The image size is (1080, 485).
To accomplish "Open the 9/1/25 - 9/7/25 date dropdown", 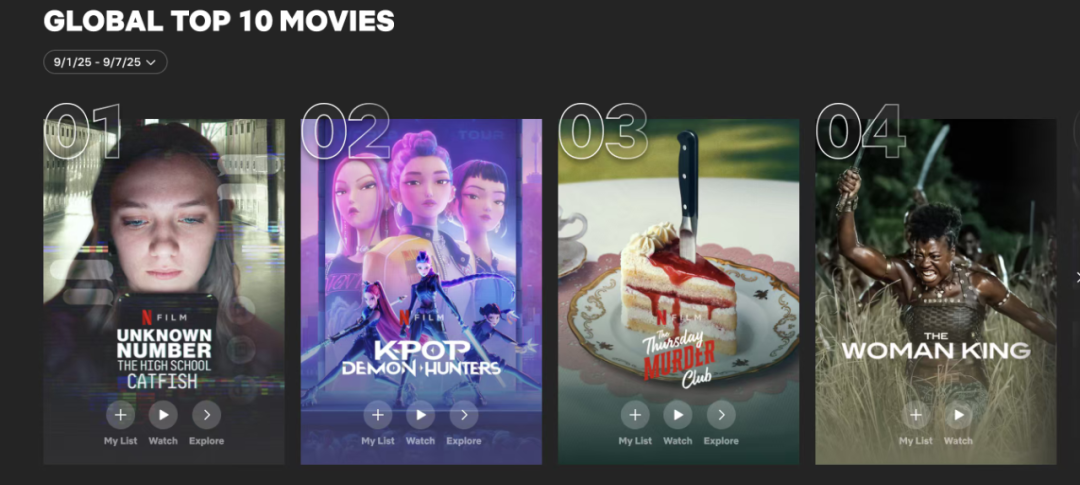I will [x=104, y=62].
